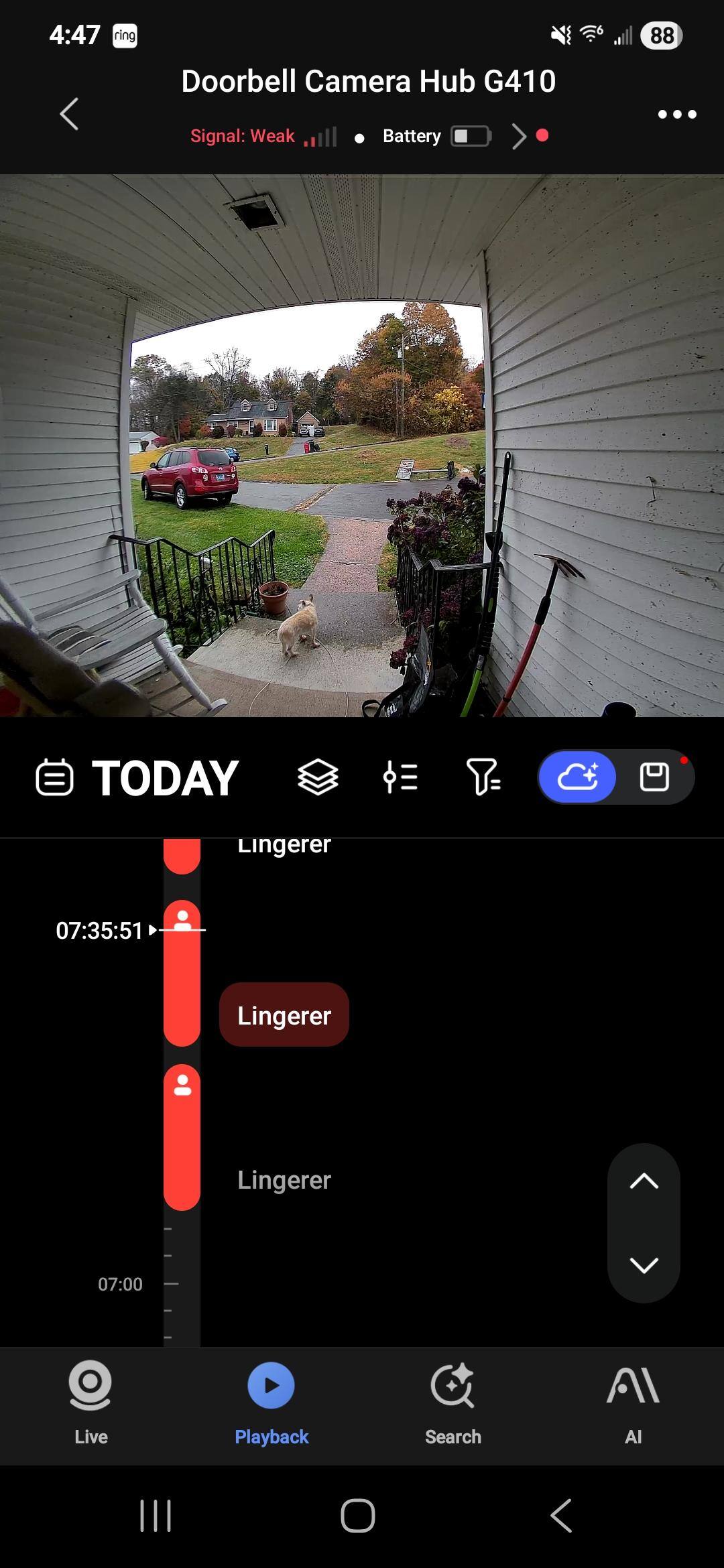Jump to the next event with down arrow

[x=644, y=1265]
